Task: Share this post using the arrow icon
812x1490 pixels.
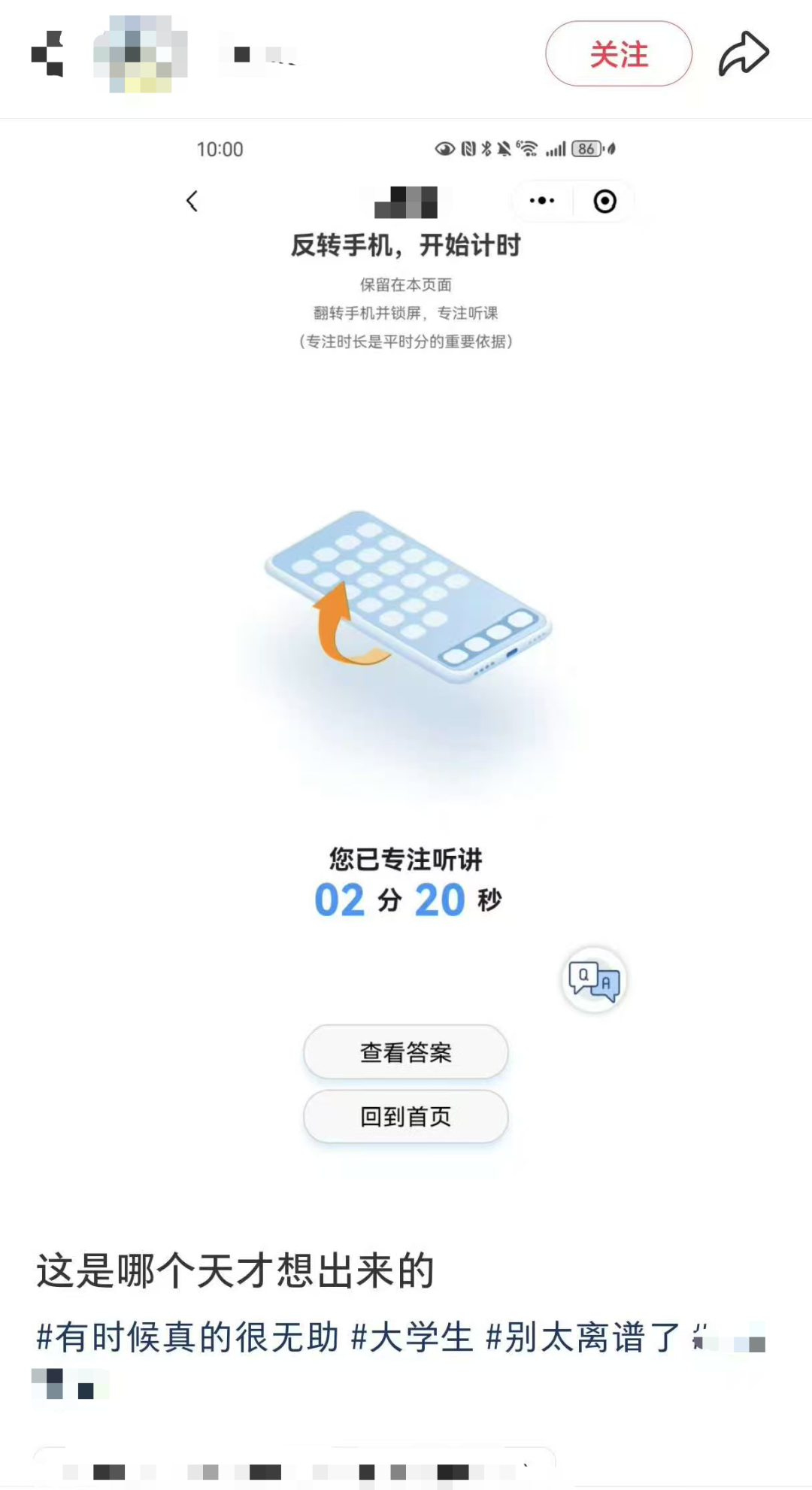Action: tap(743, 54)
